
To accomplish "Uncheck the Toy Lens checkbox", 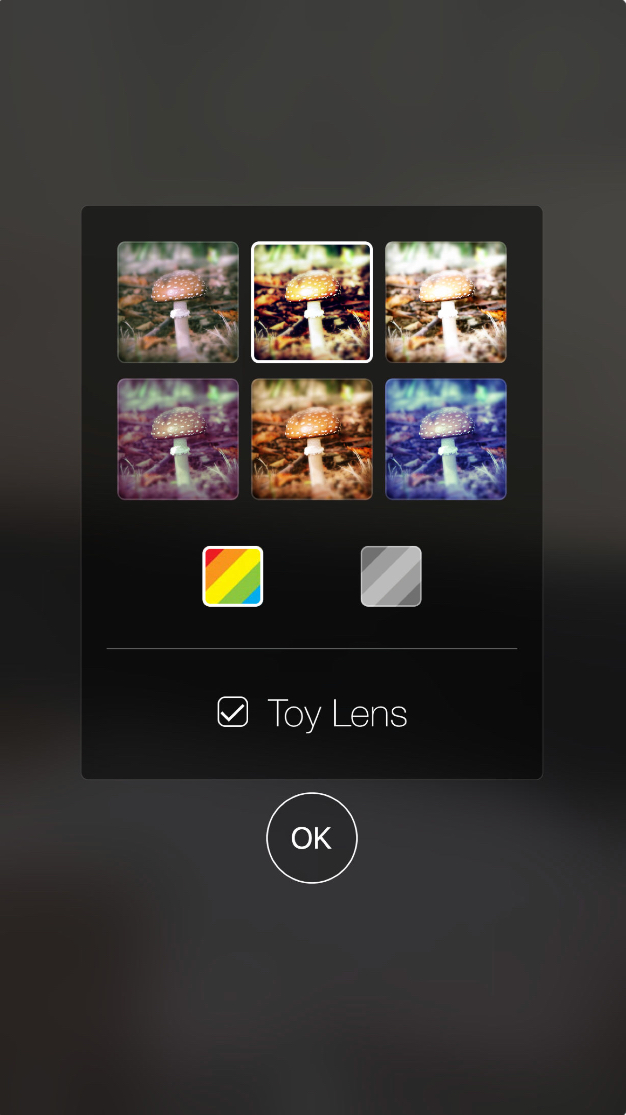I will 233,713.
